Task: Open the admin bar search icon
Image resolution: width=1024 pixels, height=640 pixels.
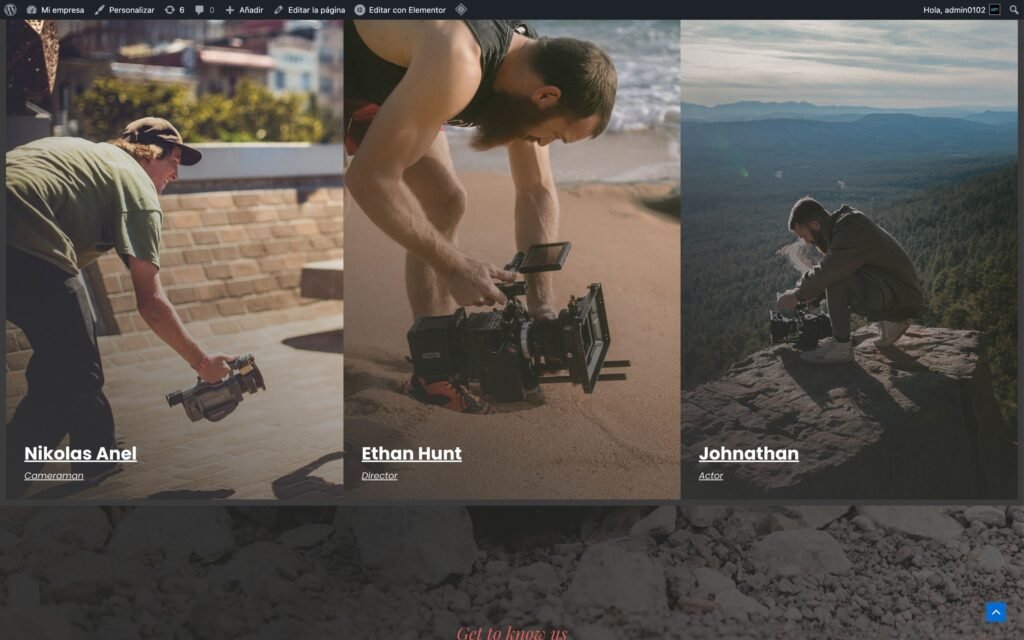Action: (x=1013, y=9)
